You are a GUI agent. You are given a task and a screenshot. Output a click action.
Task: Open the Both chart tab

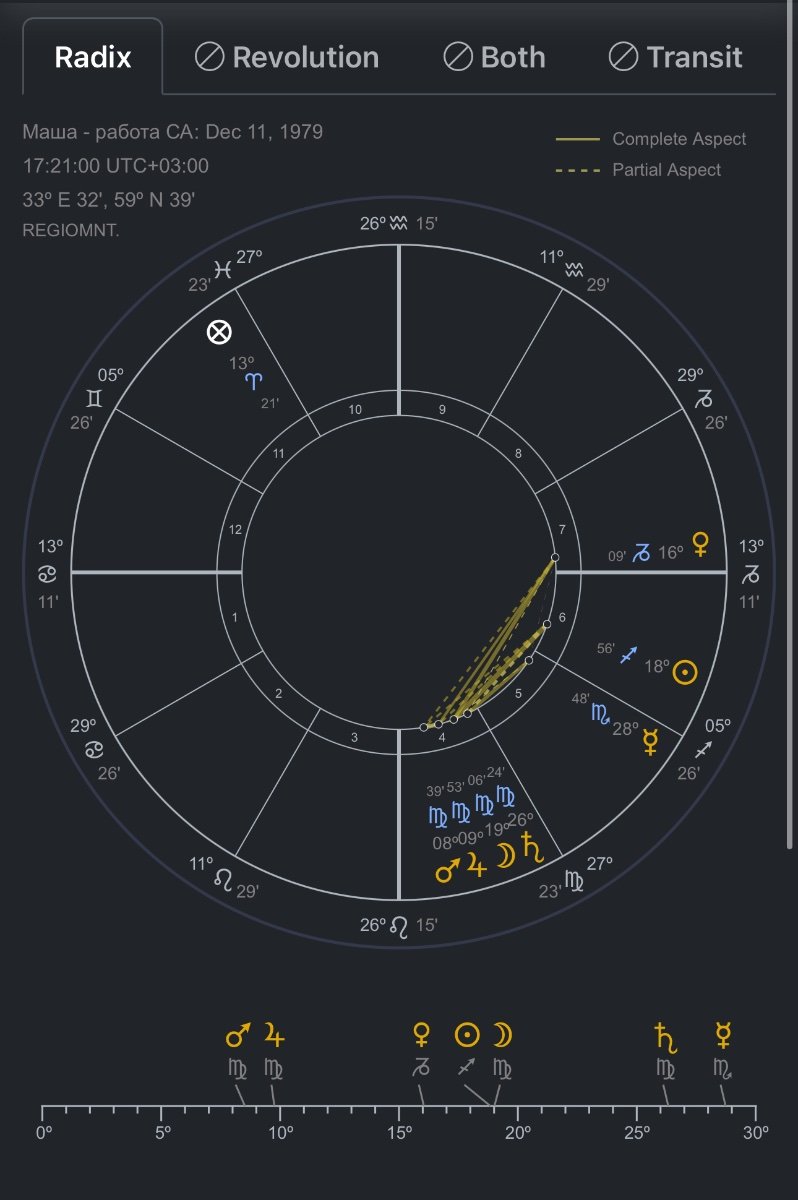pyautogui.click(x=495, y=57)
